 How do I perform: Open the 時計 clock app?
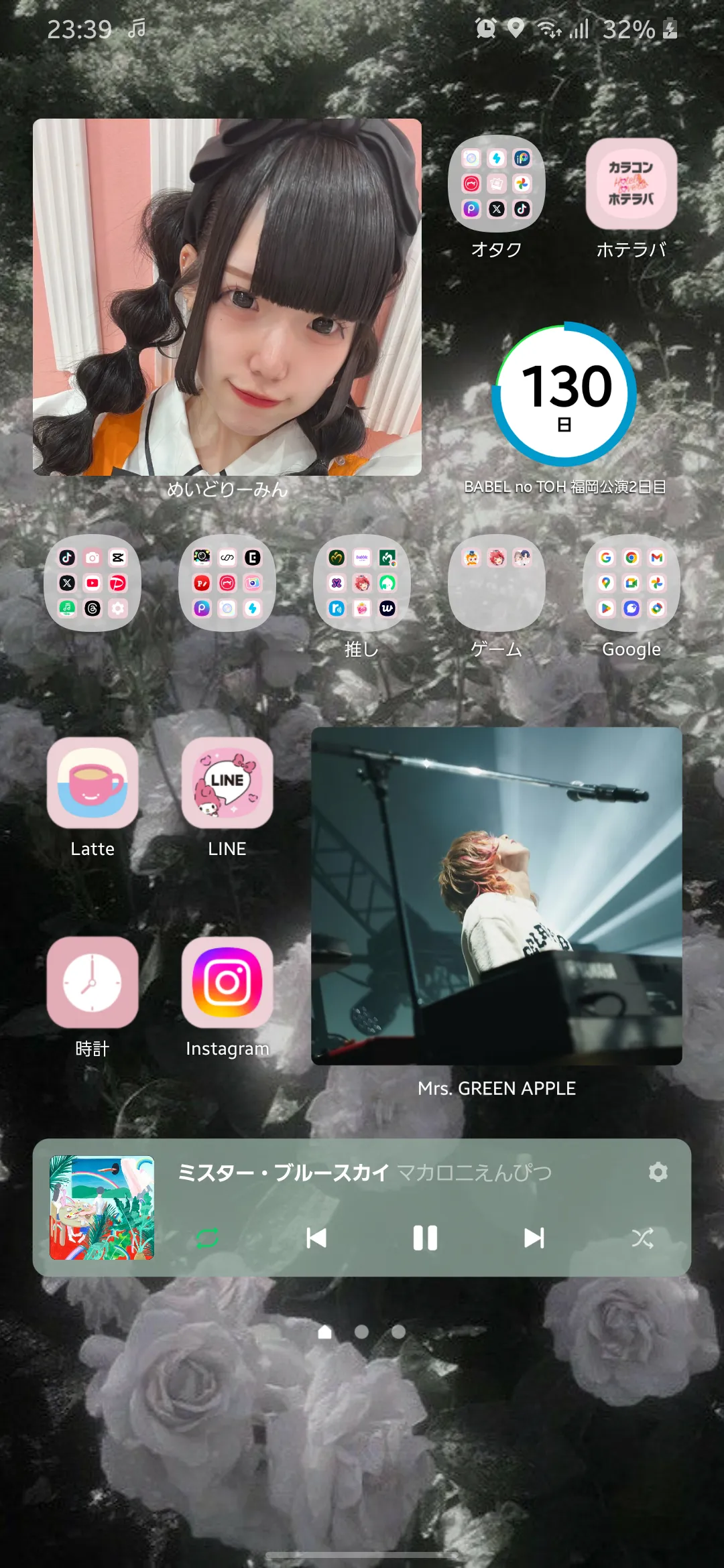[x=93, y=982]
